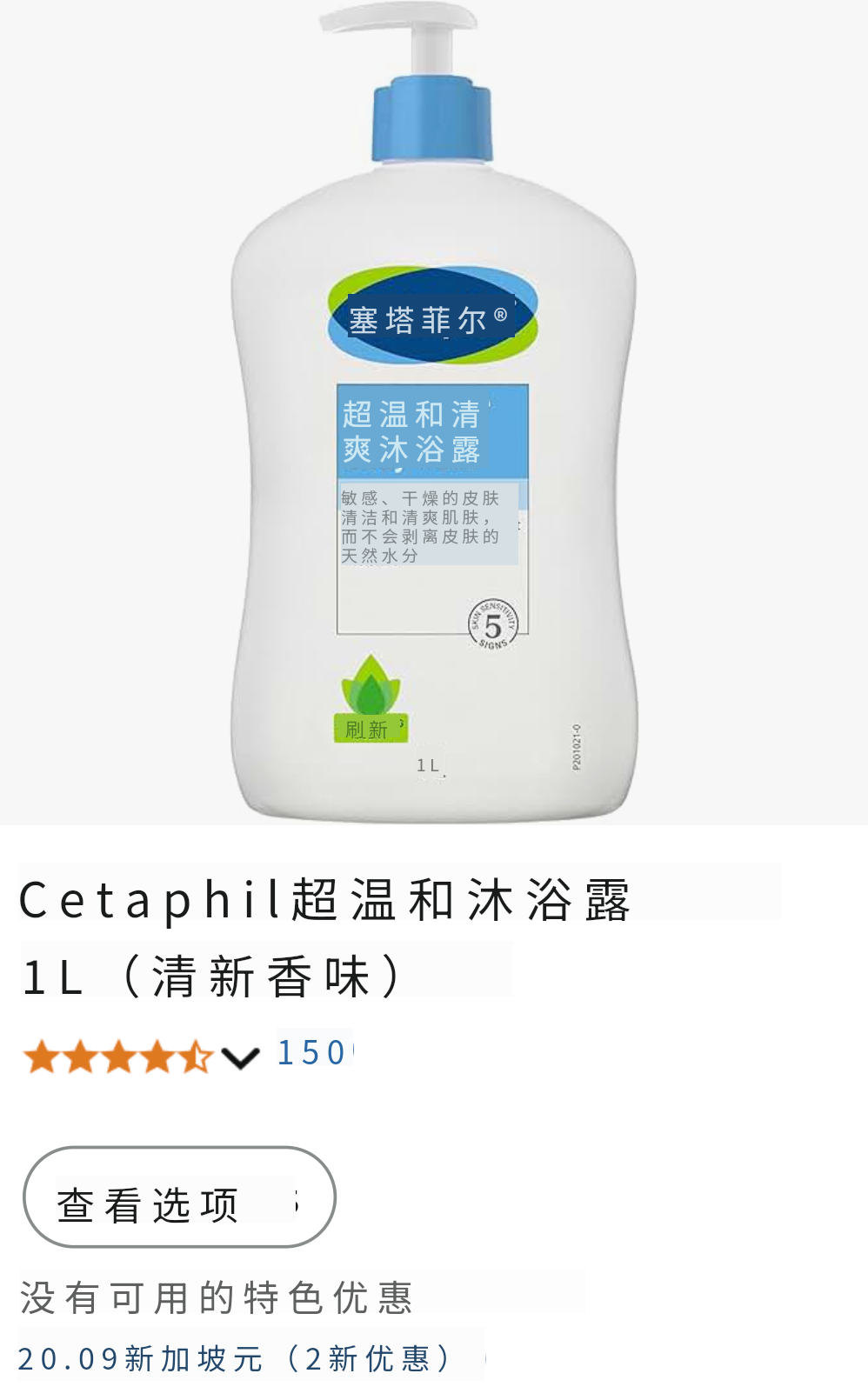Open the Cetaphil超温和沐浴露 1L title link

pyautogui.click(x=324, y=937)
